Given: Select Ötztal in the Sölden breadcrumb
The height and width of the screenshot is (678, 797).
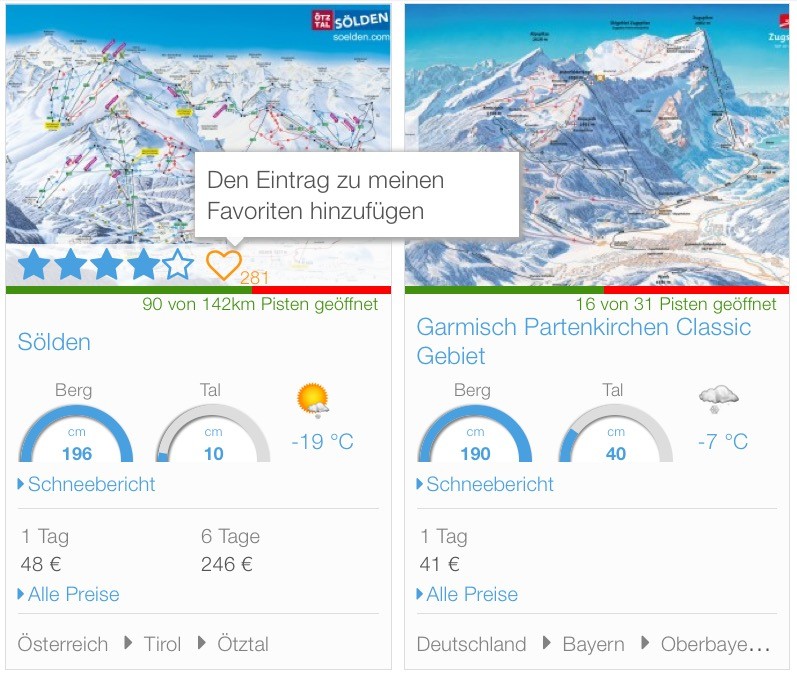Looking at the screenshot, I should tap(243, 644).
